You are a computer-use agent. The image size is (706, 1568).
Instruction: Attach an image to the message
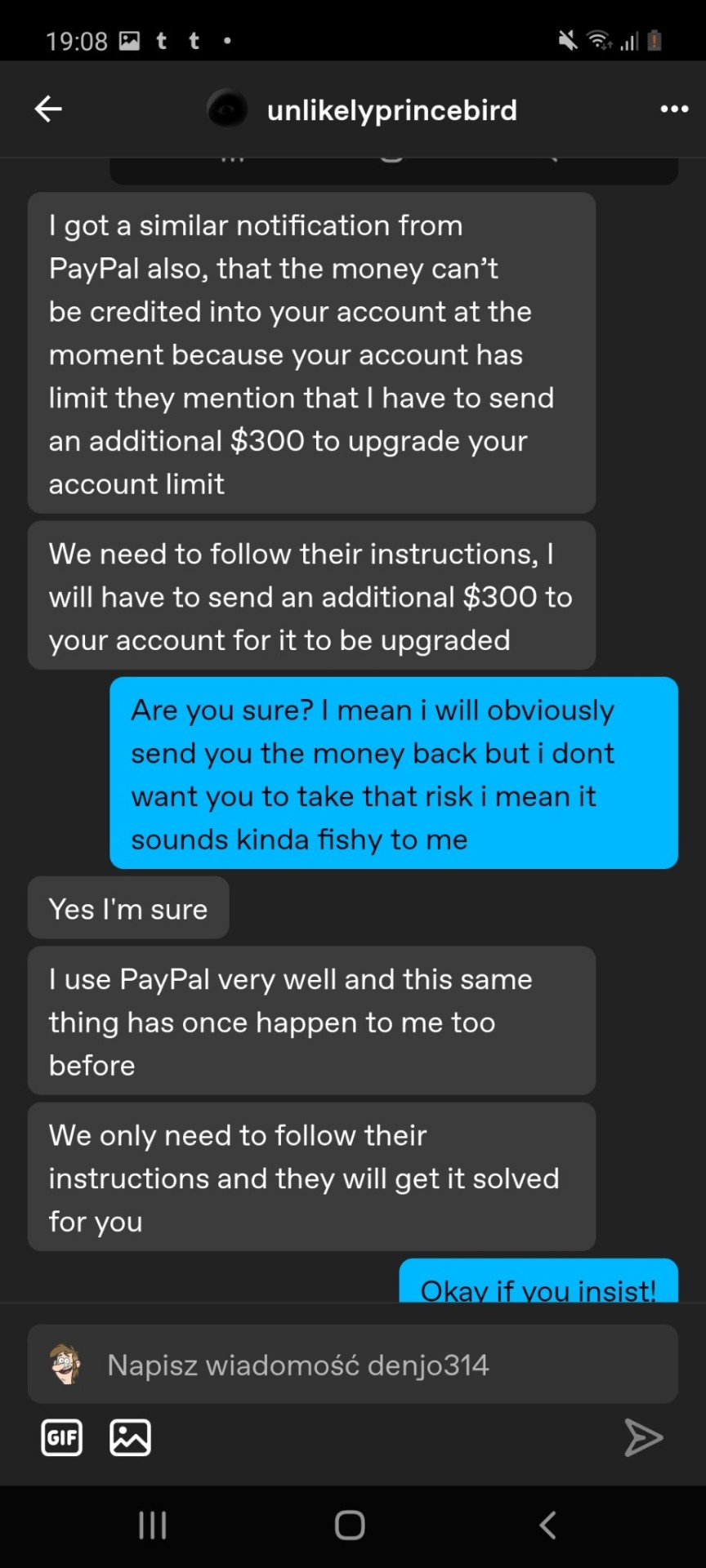pyautogui.click(x=130, y=1437)
